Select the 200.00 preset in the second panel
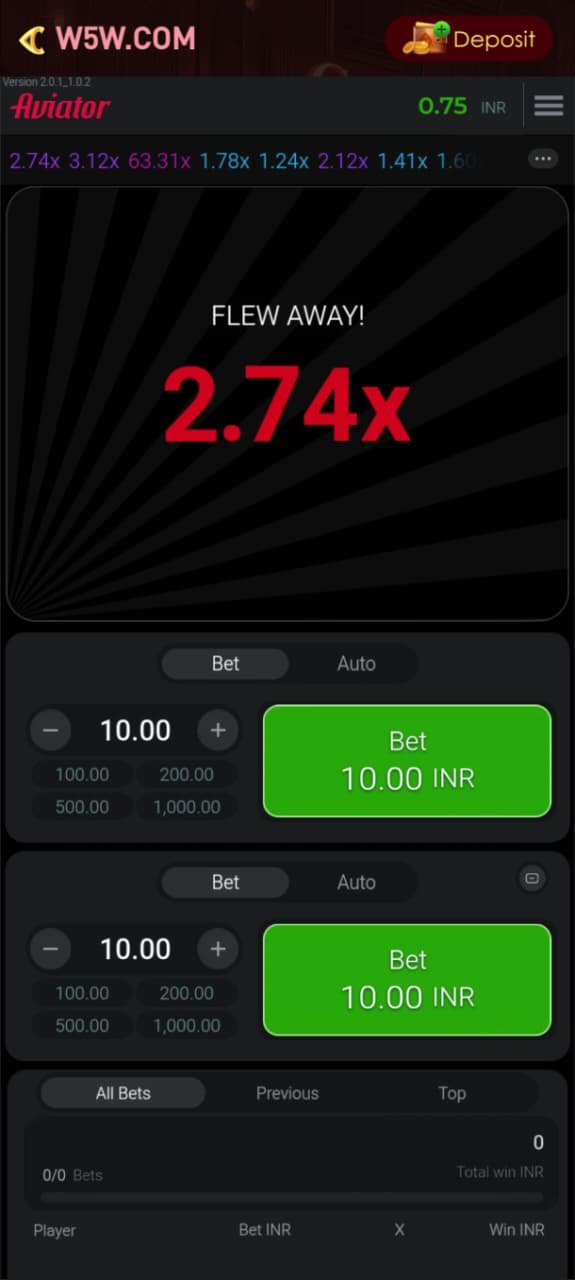 187,993
